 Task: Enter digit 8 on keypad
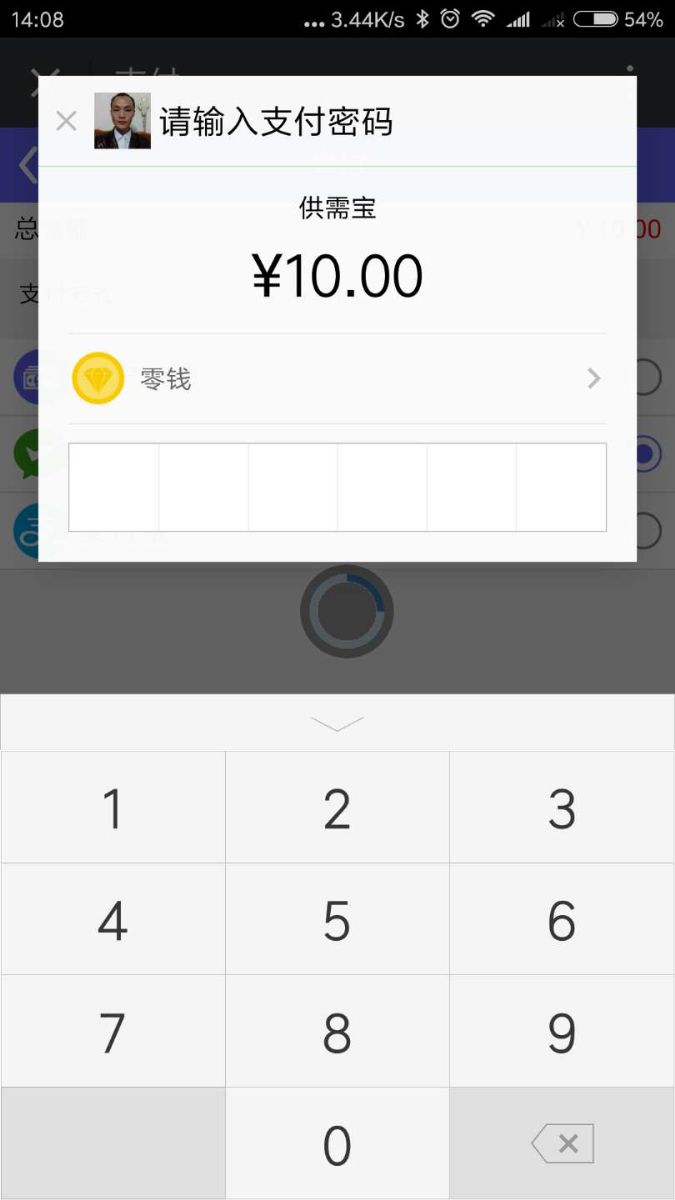(337, 1032)
